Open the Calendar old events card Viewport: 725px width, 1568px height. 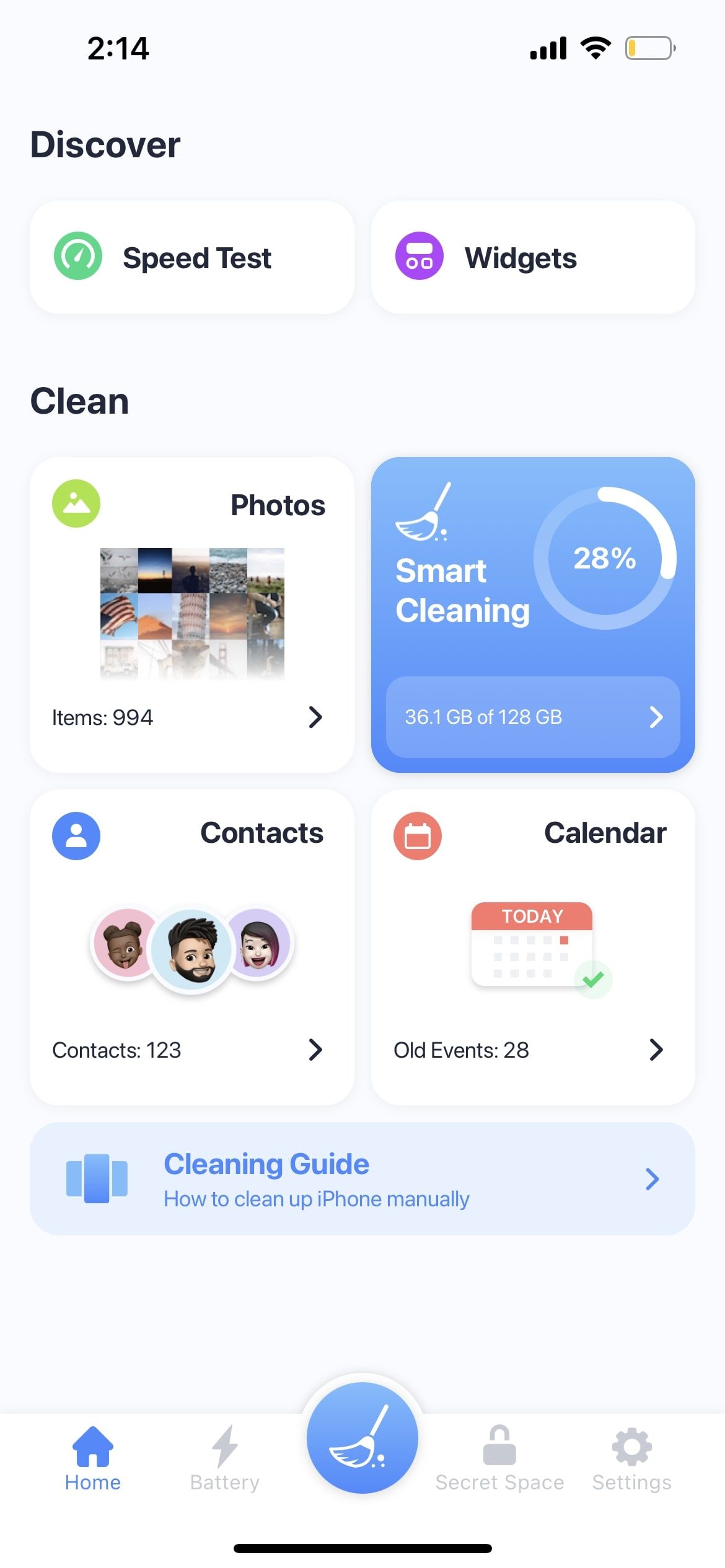tap(532, 946)
